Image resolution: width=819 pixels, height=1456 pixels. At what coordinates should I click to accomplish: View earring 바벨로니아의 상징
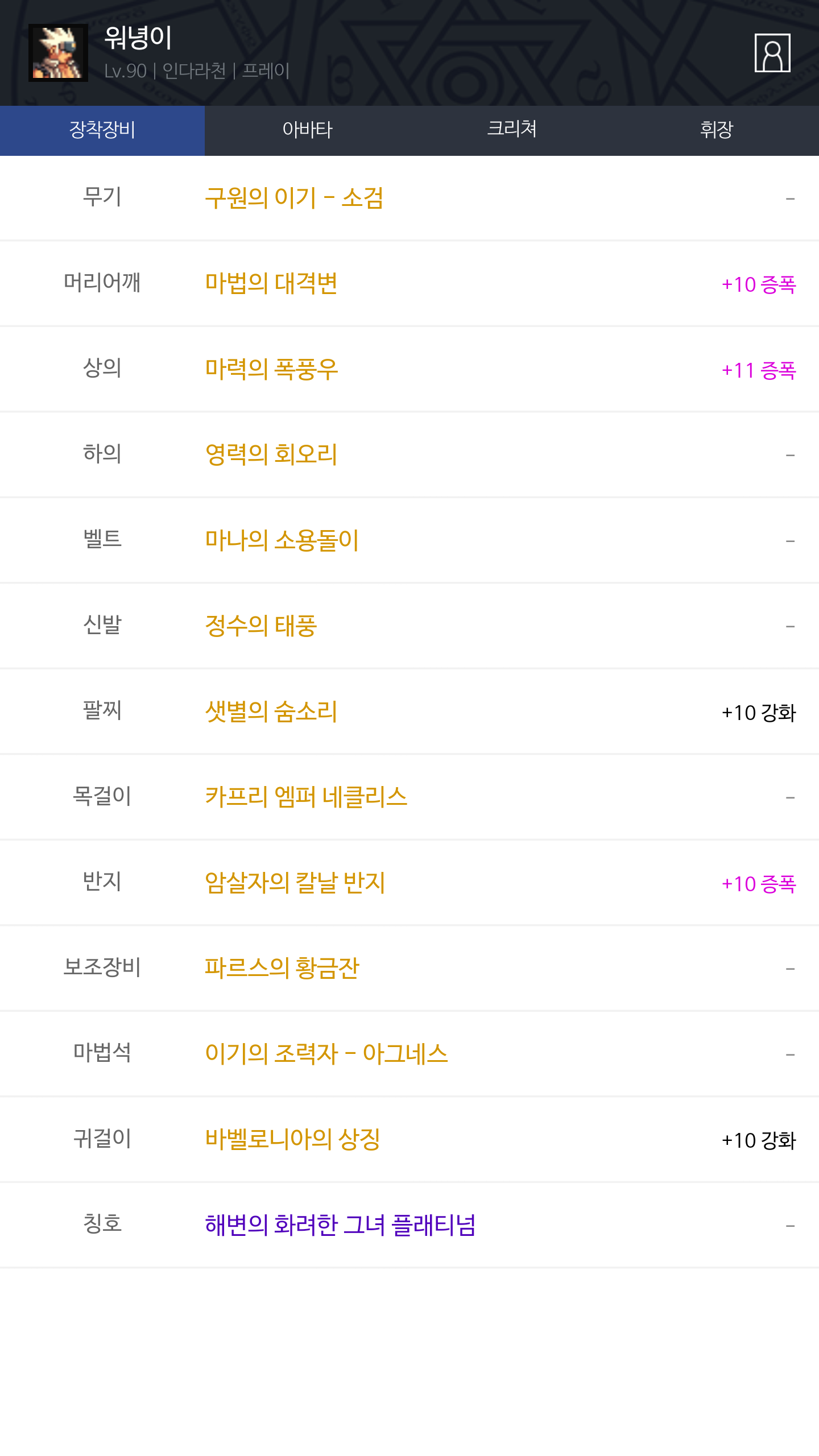pos(292,1139)
